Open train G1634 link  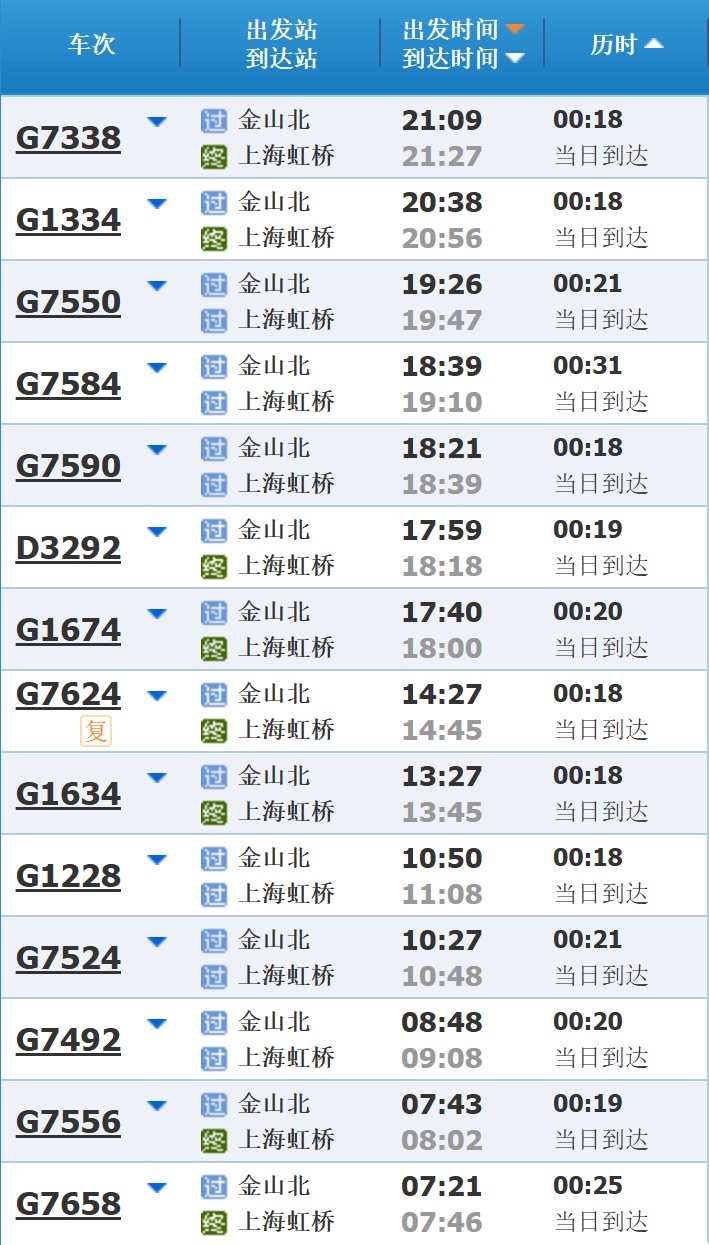[68, 793]
